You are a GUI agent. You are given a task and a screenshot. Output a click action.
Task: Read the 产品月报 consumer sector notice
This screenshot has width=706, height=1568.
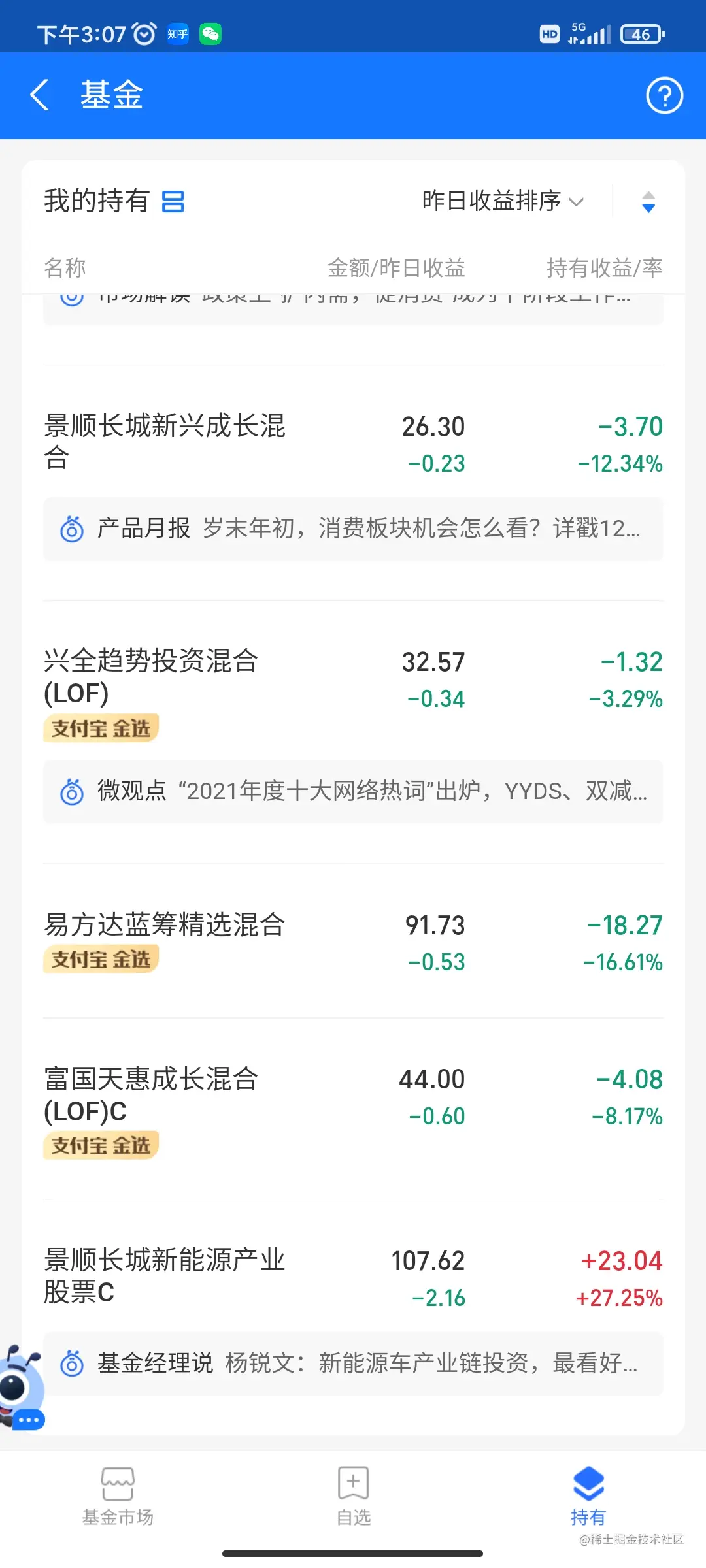[x=353, y=529]
